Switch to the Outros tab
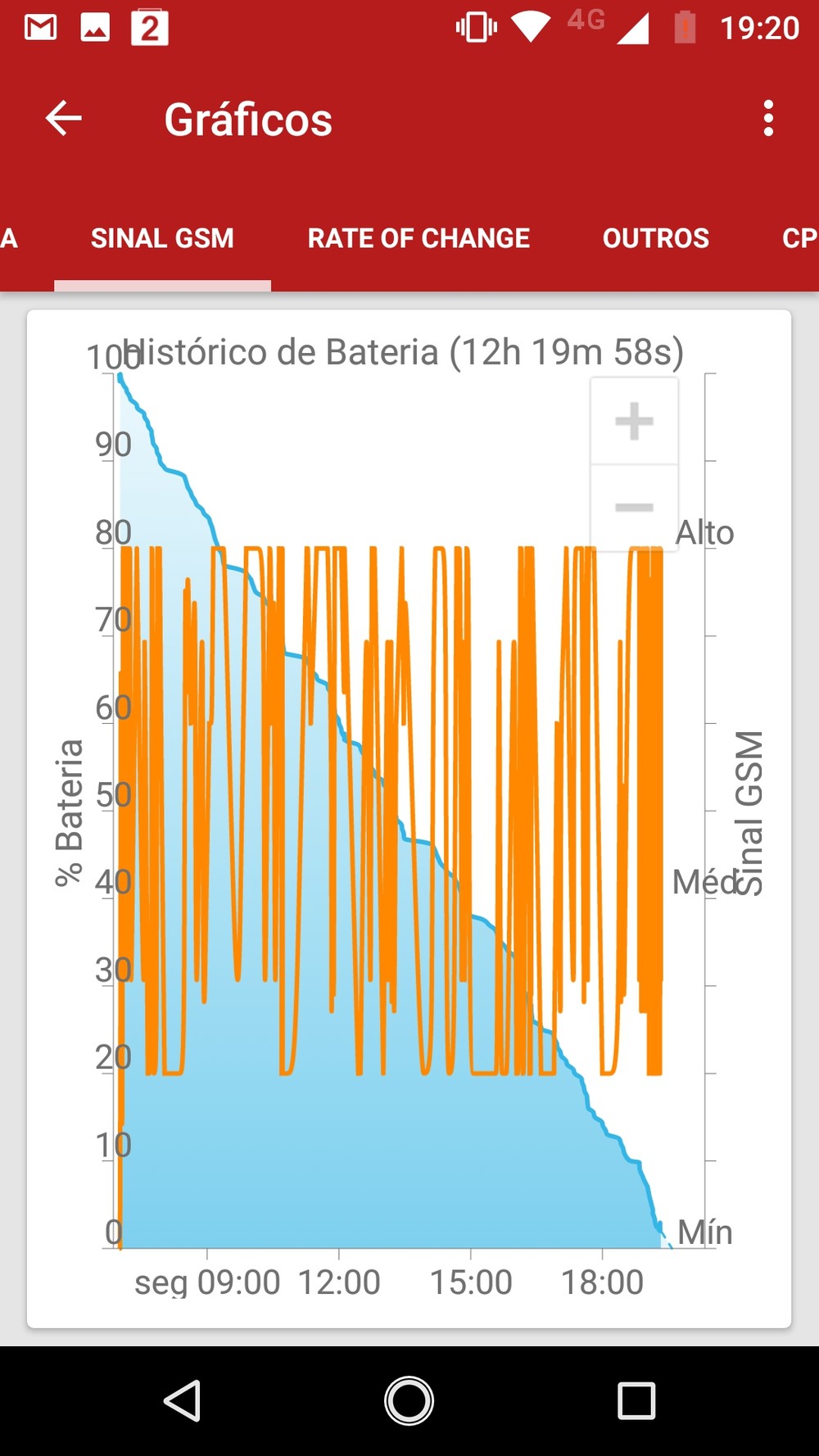The image size is (819, 1456). [655, 238]
